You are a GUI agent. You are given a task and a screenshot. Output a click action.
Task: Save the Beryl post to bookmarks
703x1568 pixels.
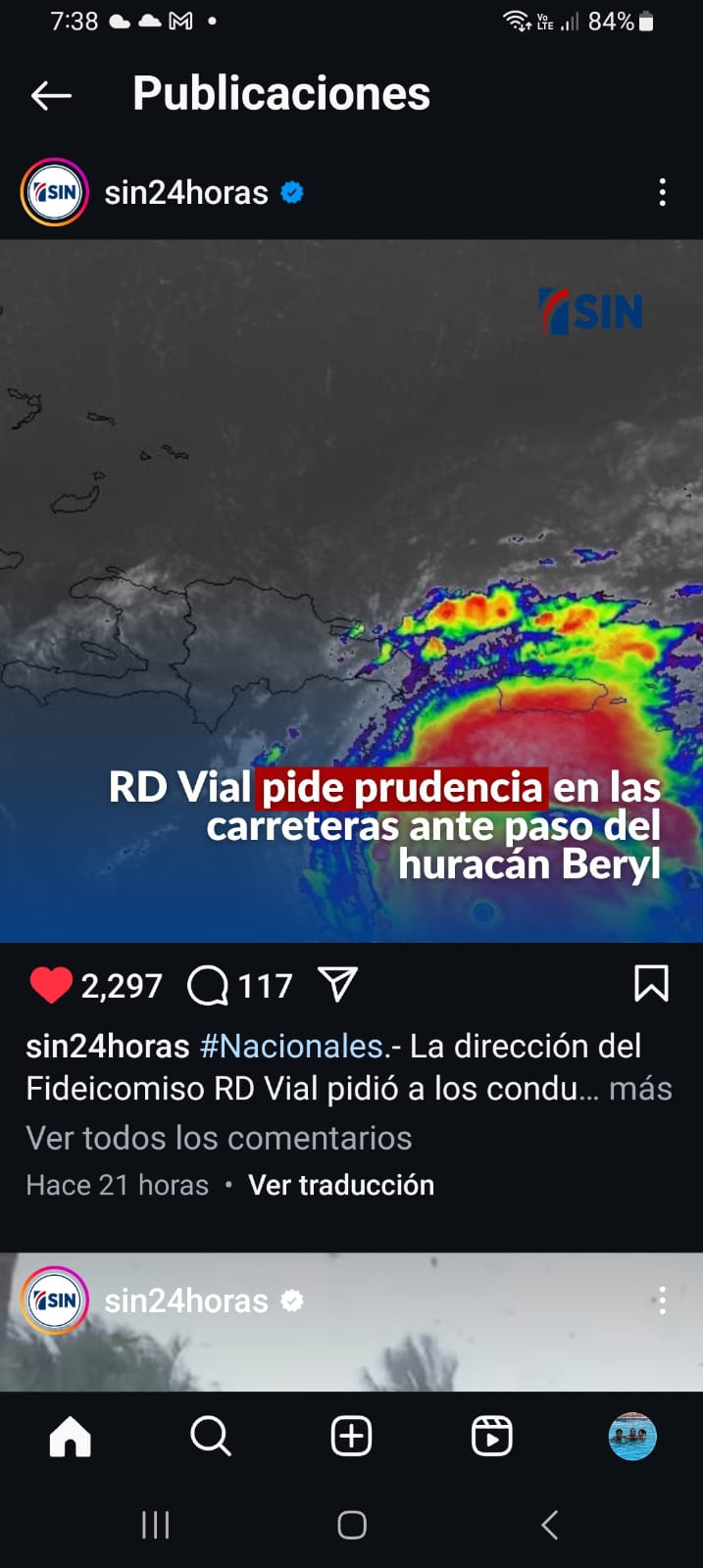[651, 984]
